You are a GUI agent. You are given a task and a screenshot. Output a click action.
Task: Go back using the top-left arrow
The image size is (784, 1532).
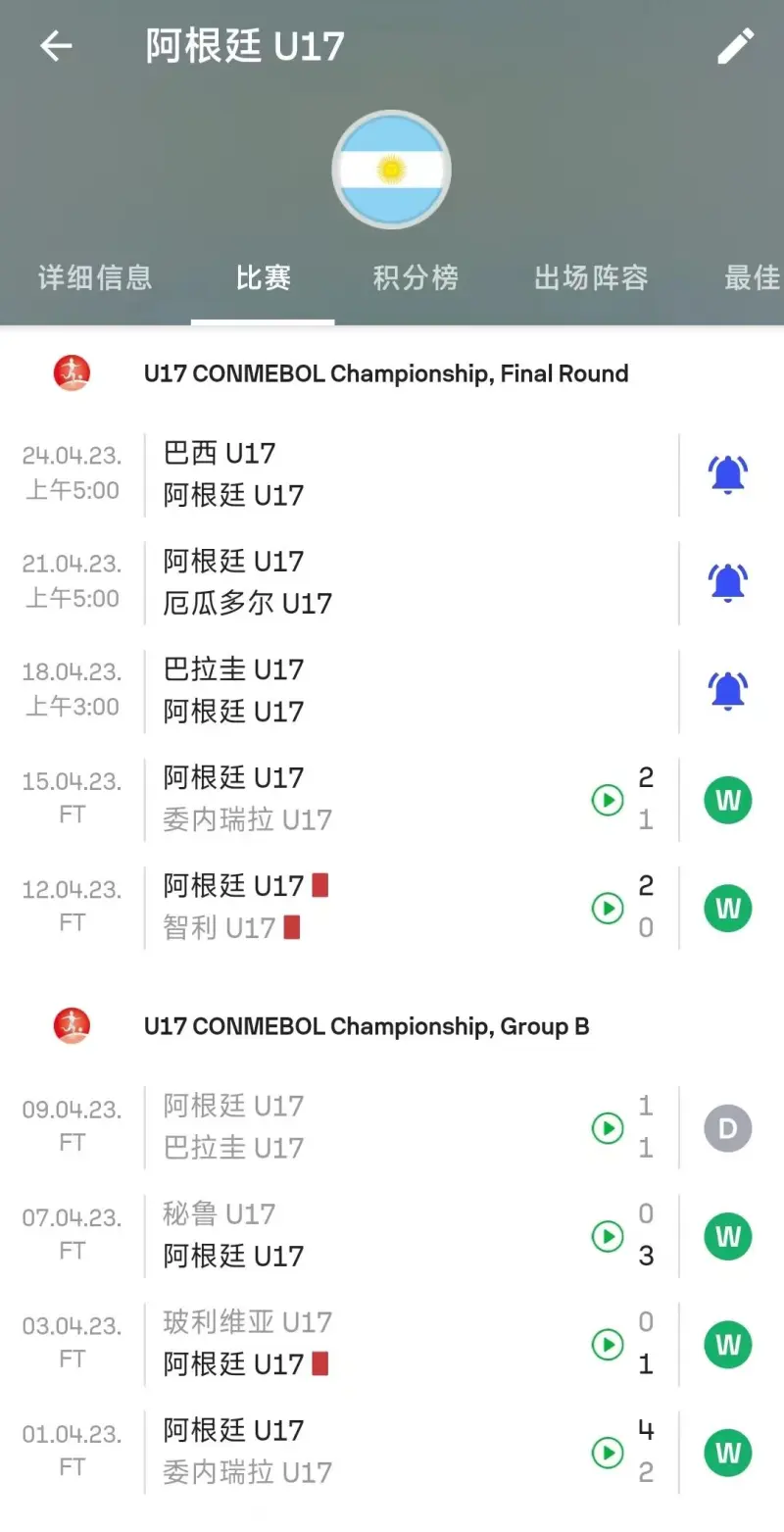tap(56, 46)
